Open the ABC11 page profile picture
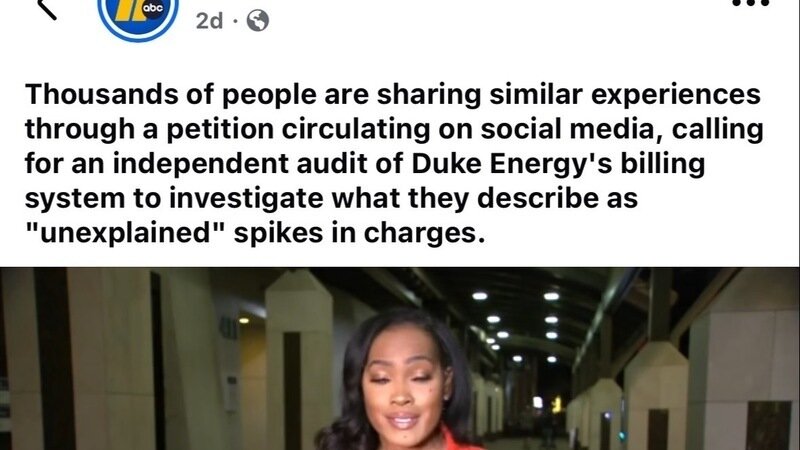Image resolution: width=800 pixels, height=450 pixels. (x=138, y=12)
